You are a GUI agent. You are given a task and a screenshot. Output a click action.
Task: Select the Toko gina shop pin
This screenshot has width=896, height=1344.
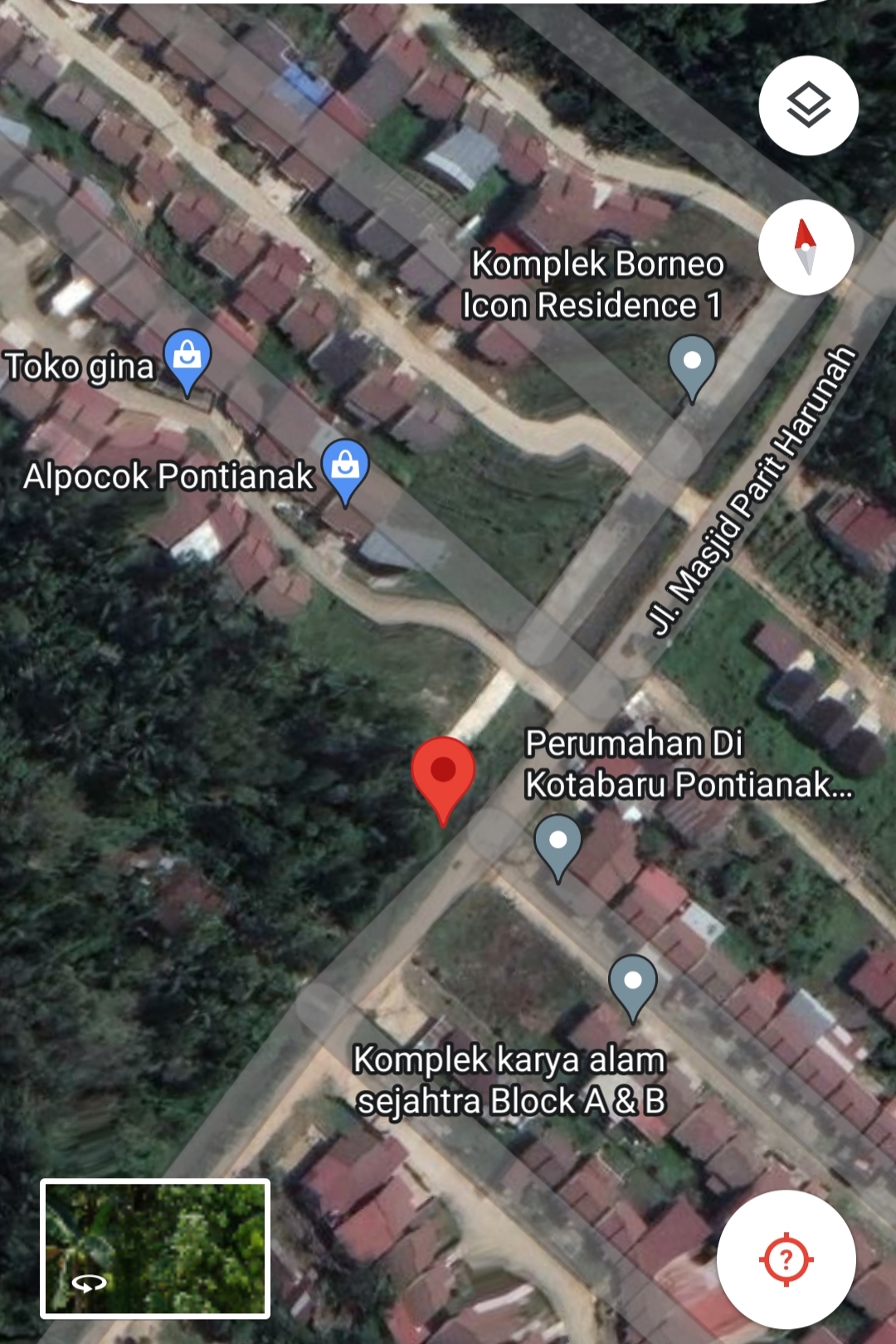pyautogui.click(x=187, y=359)
